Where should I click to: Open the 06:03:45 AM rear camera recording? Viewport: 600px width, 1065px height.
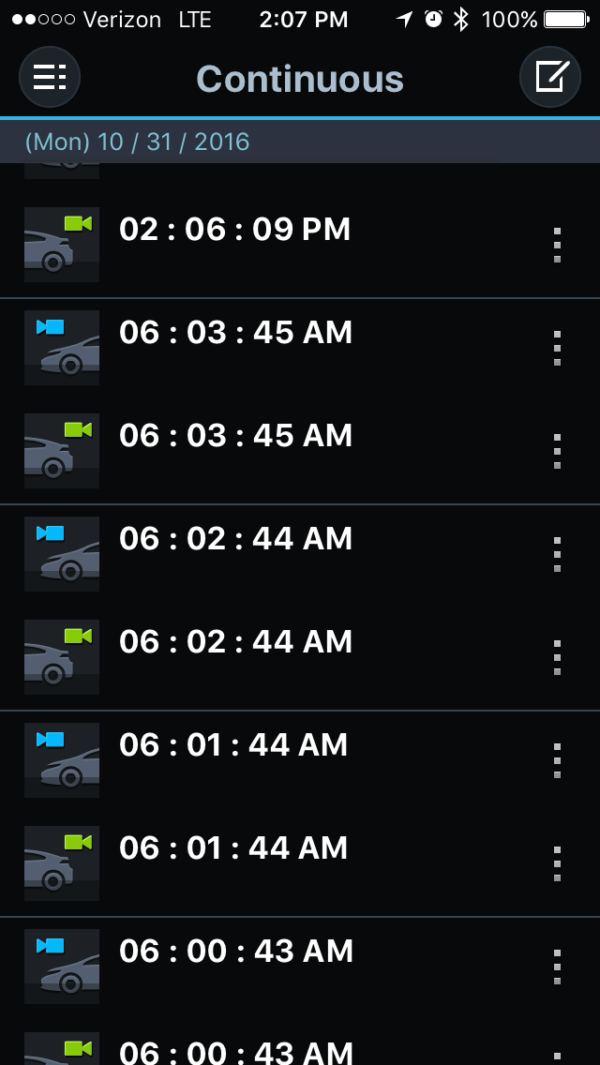click(x=300, y=349)
